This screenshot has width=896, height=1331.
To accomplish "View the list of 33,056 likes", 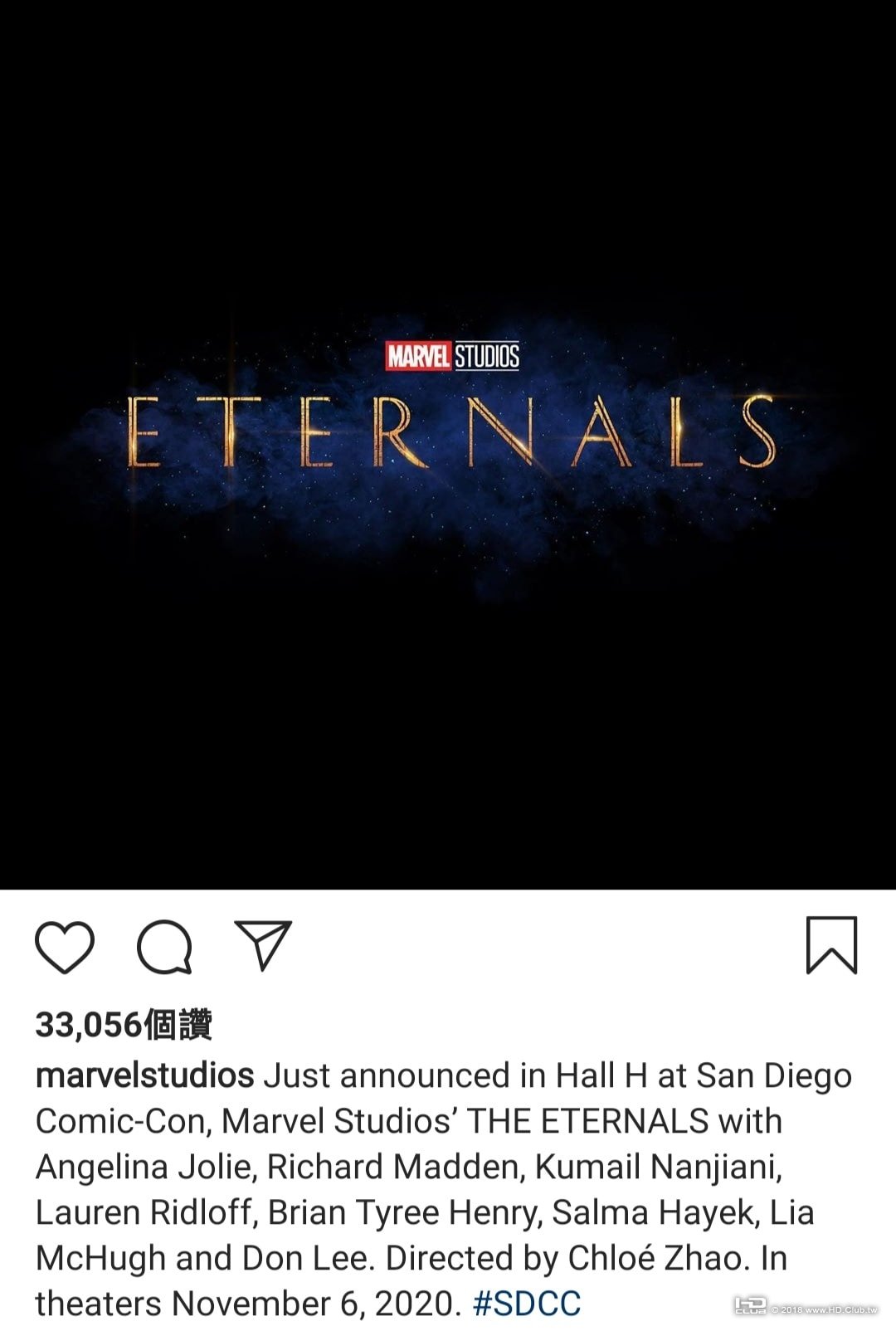I will (x=124, y=1025).
